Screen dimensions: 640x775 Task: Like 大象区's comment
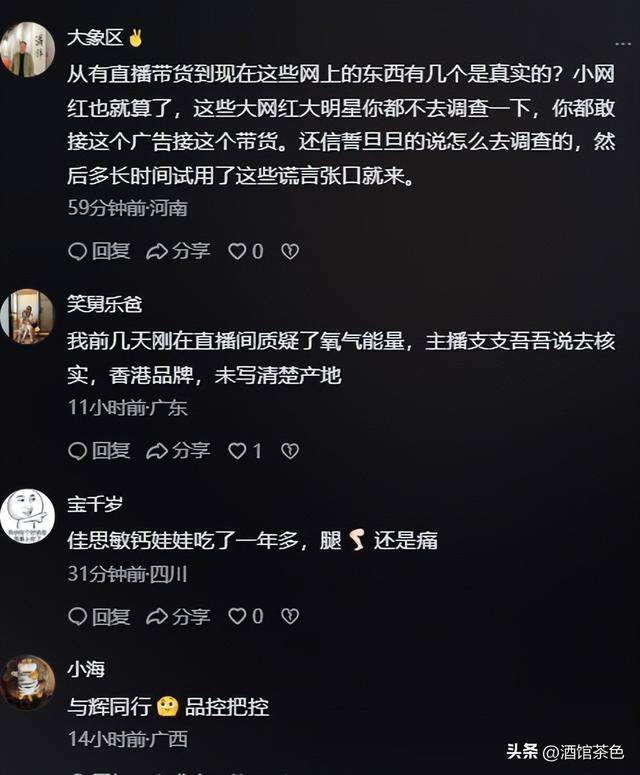coord(238,251)
